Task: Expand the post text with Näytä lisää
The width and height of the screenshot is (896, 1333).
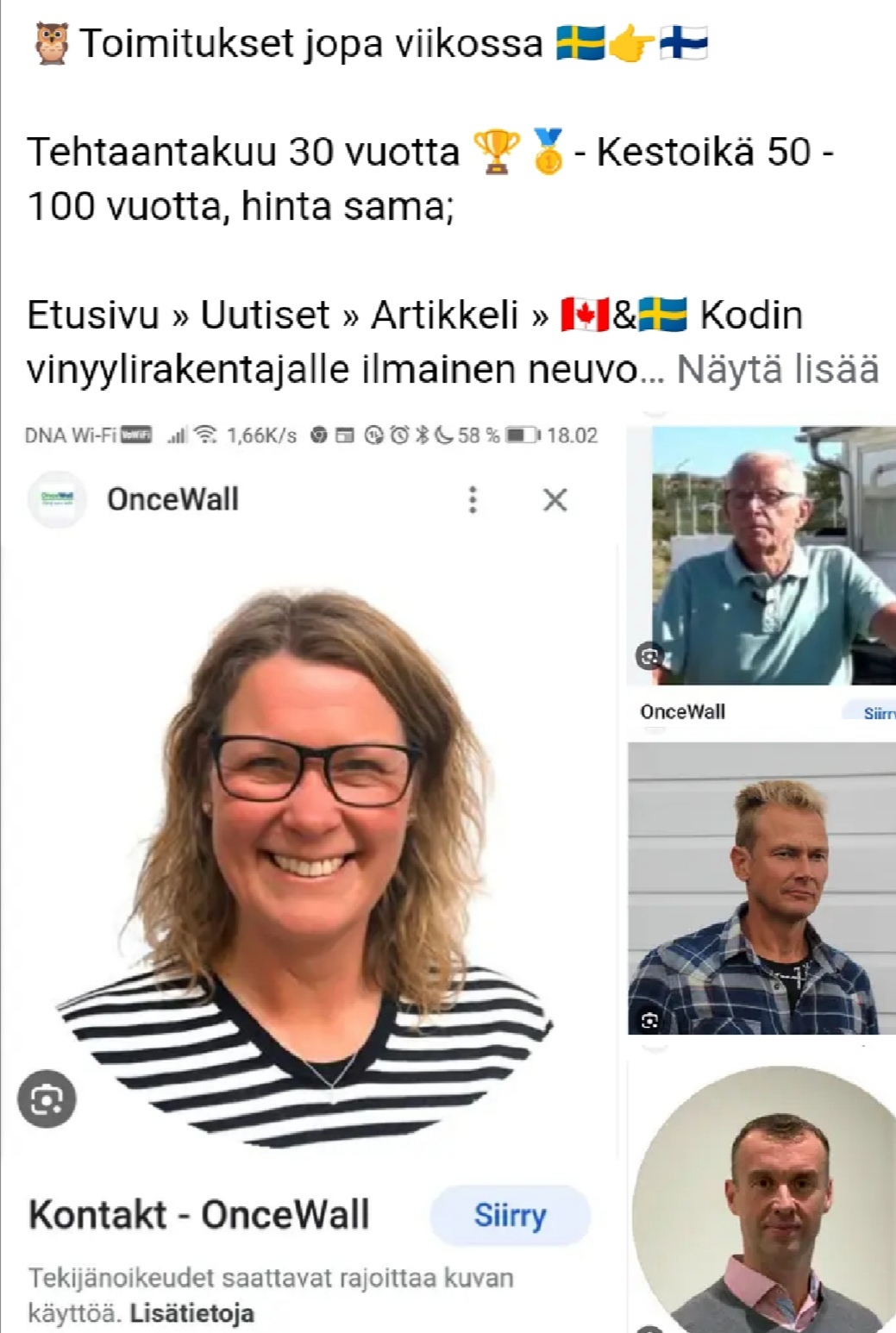Action: point(777,370)
